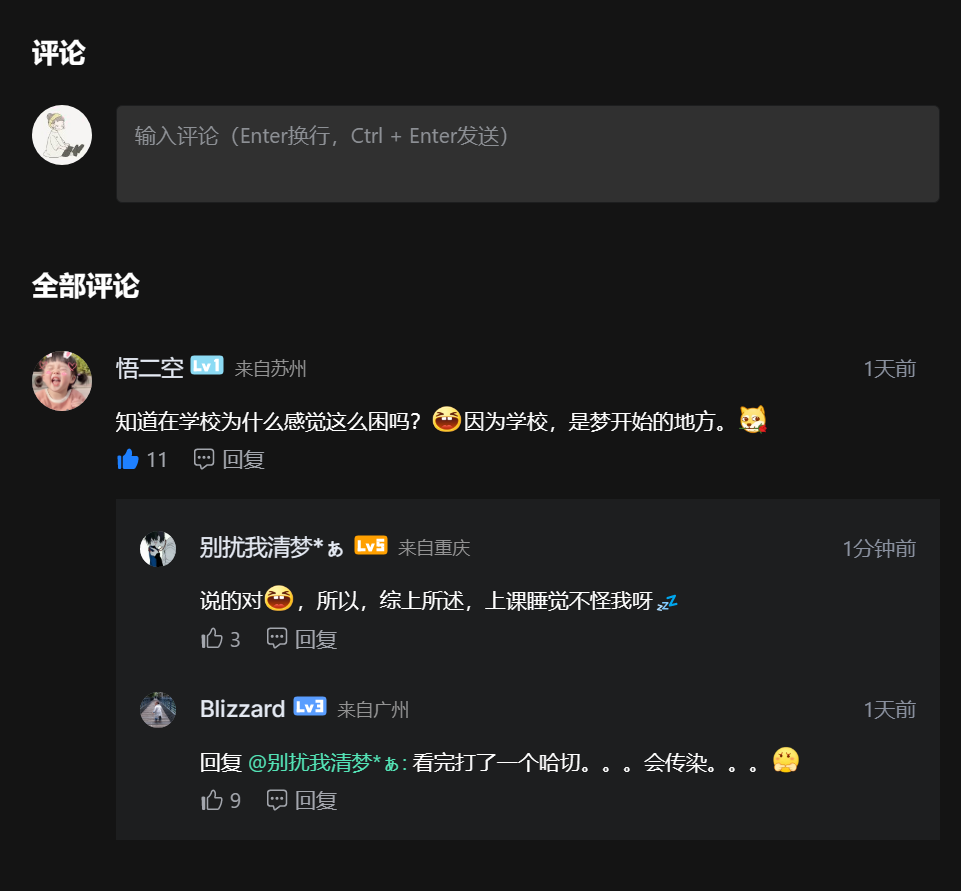
Task: Open Blizzard's profile avatar
Action: click(158, 709)
